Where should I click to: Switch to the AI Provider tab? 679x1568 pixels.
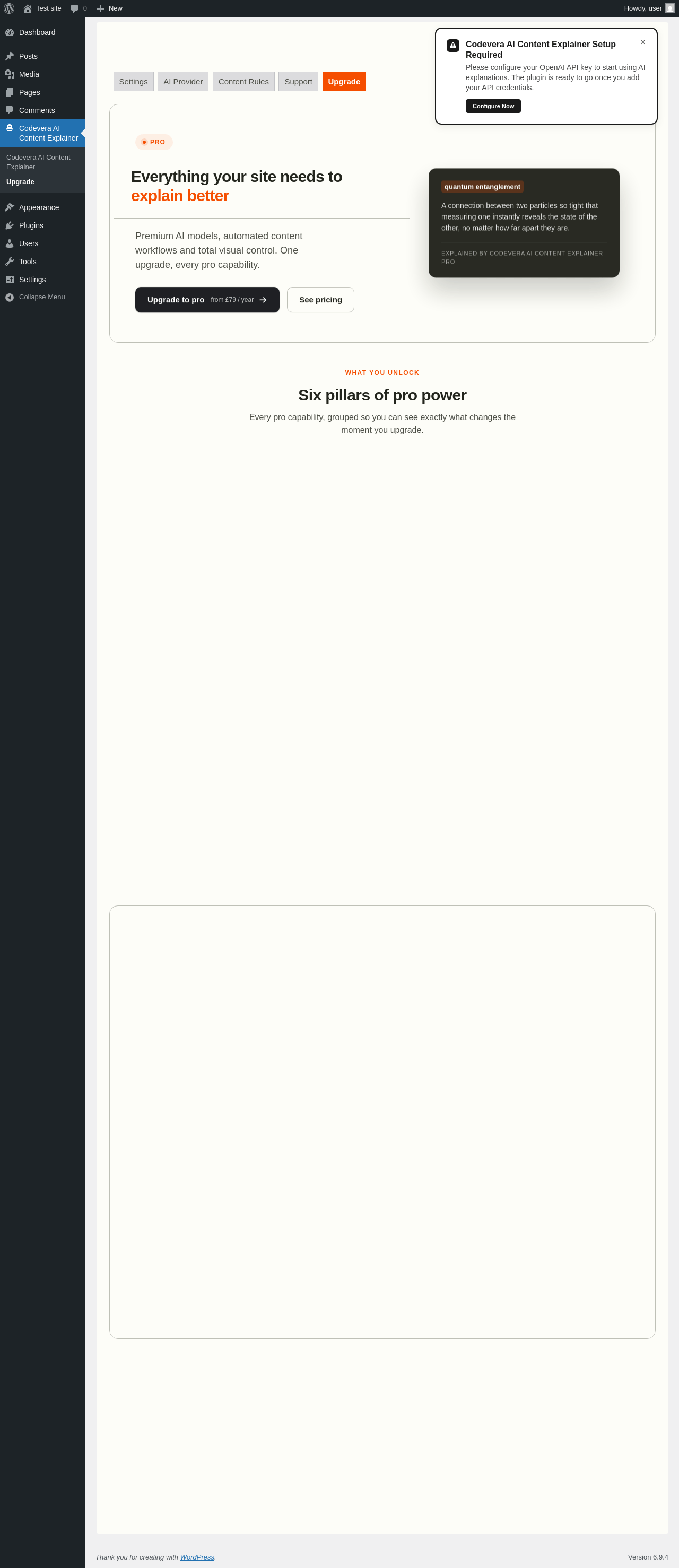[182, 82]
